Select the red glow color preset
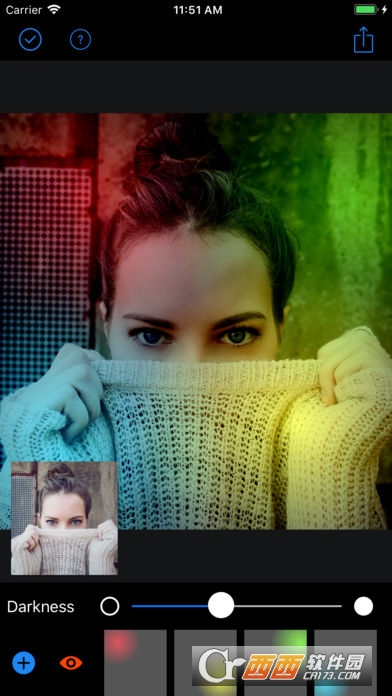The image size is (392, 696). 135,663
